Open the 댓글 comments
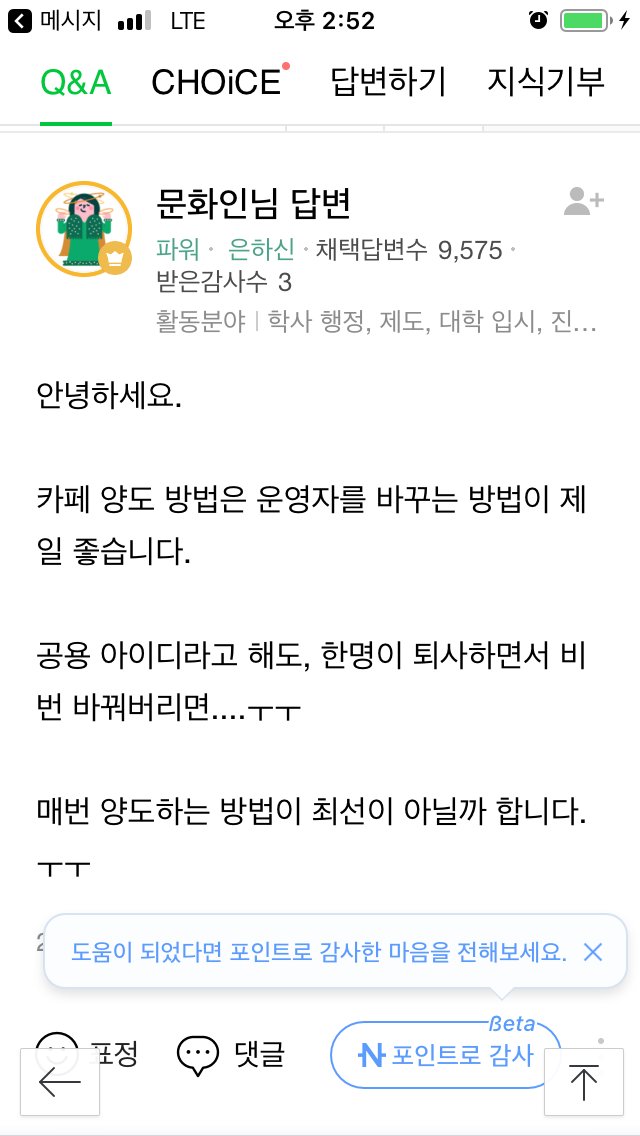The width and height of the screenshot is (640, 1136). [231, 1055]
